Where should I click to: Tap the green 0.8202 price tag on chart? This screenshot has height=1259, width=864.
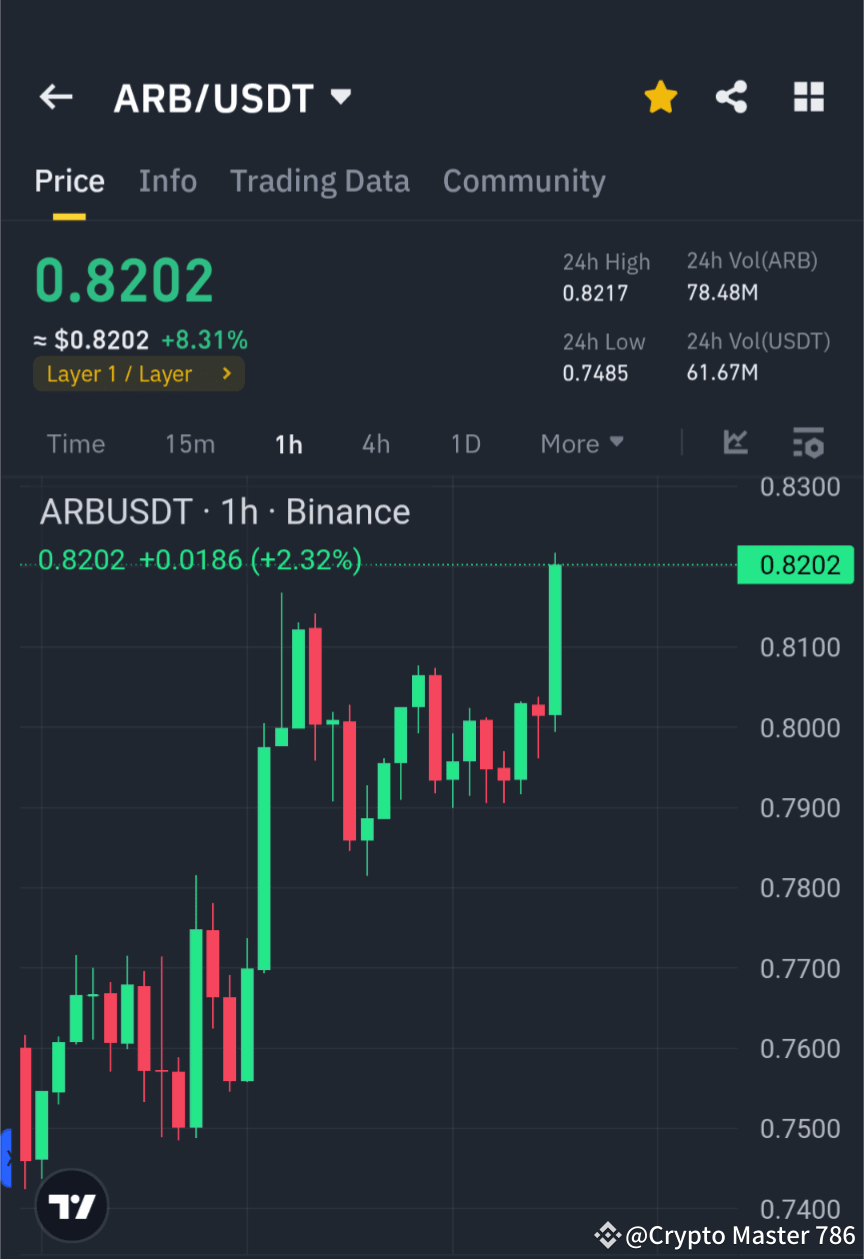coord(796,565)
